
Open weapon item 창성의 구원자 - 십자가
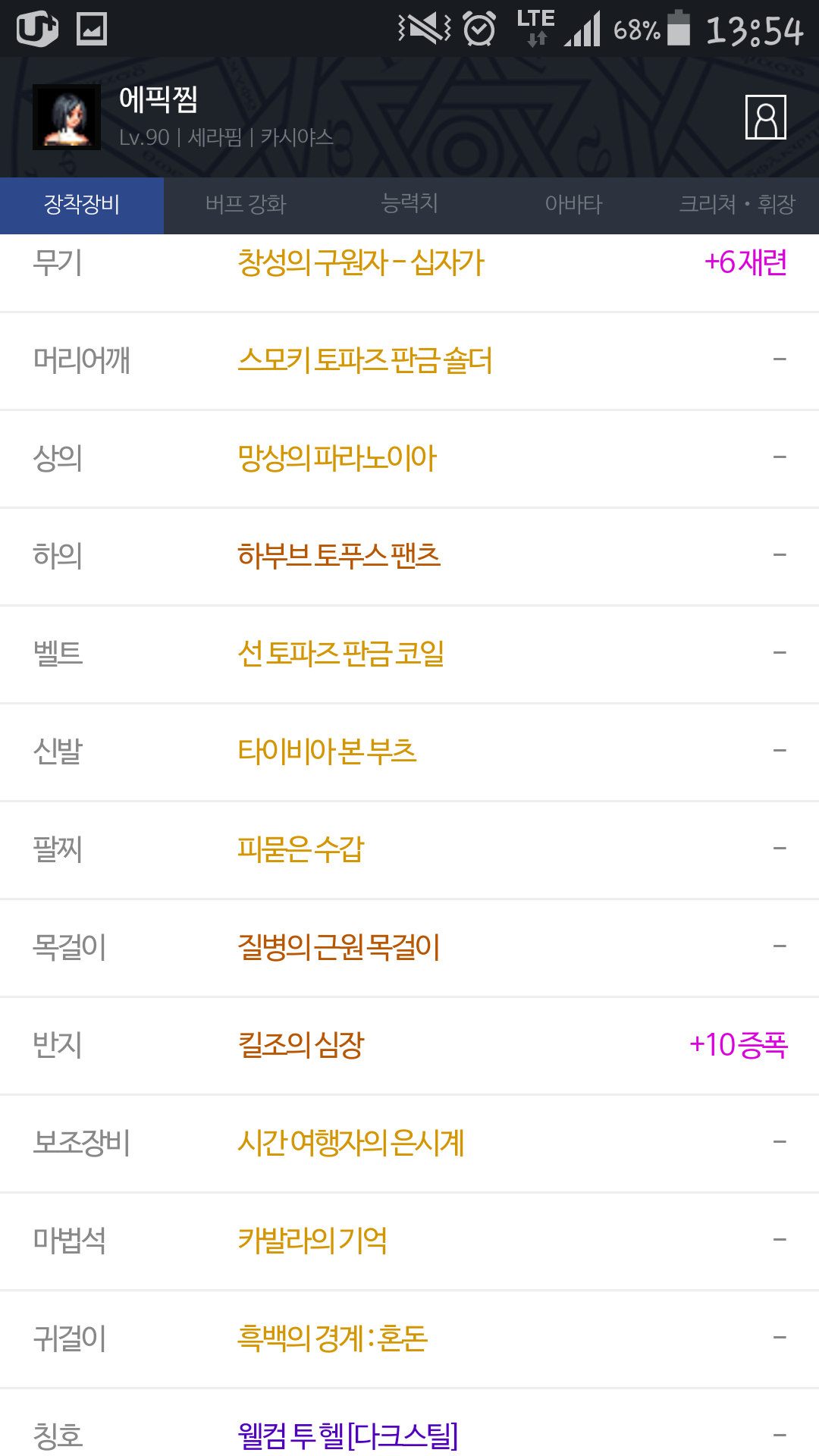(409, 264)
